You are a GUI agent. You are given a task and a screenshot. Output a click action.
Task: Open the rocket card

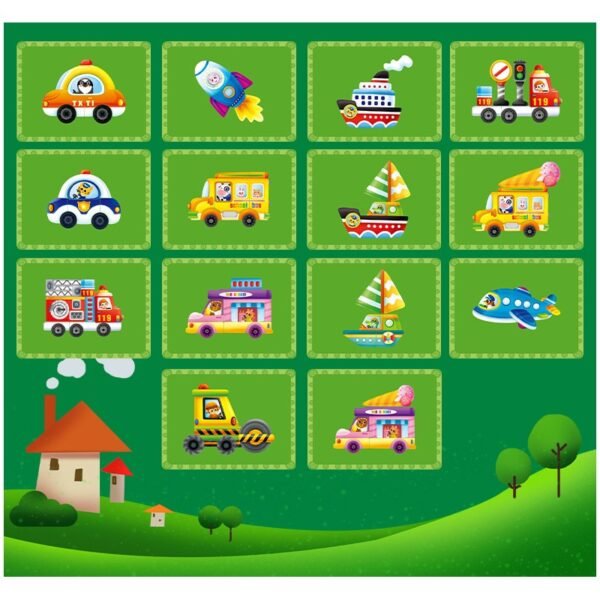[229, 92]
